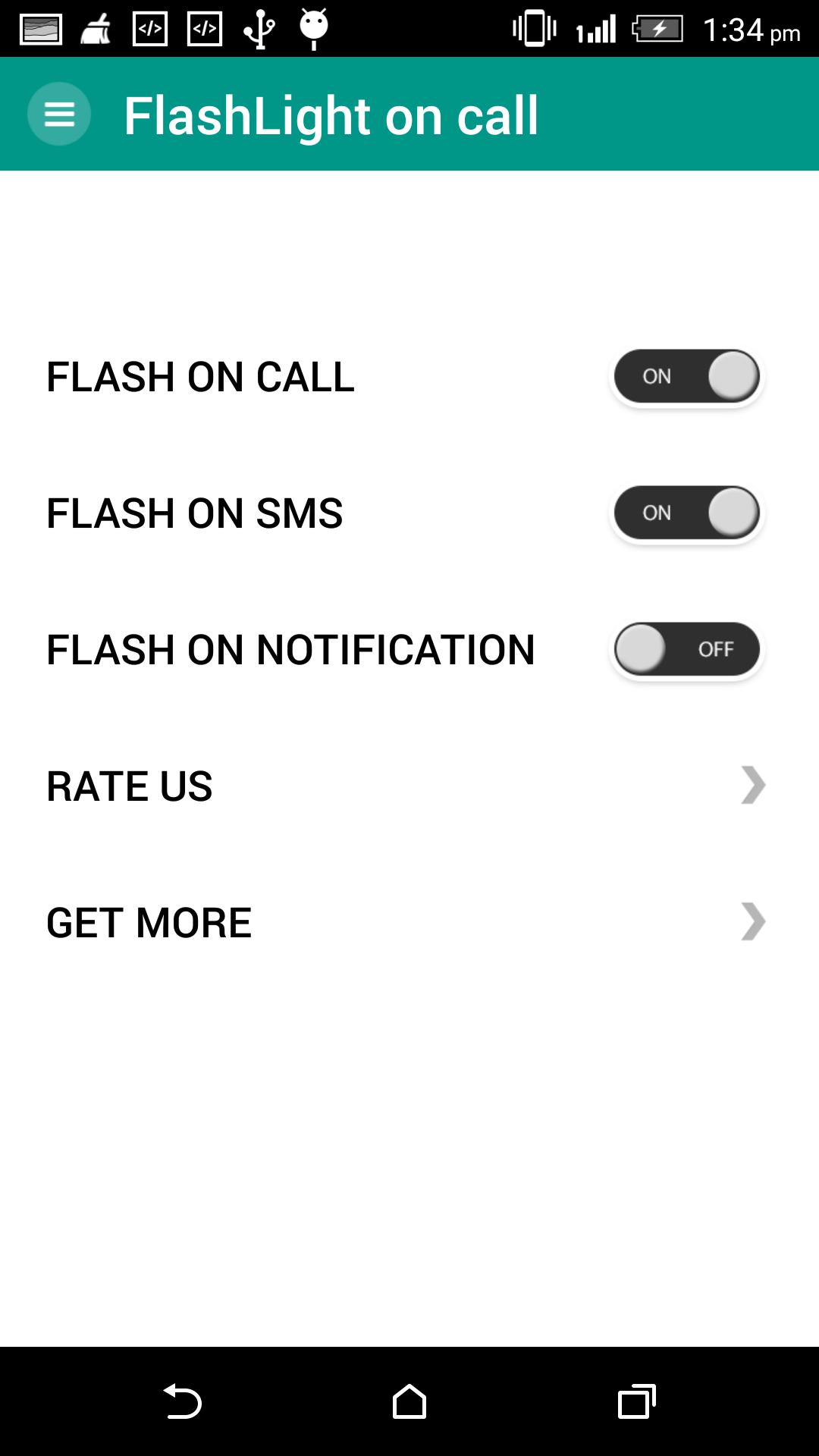819x1456 pixels.
Task: Go back with the system back button
Action: point(182,1401)
